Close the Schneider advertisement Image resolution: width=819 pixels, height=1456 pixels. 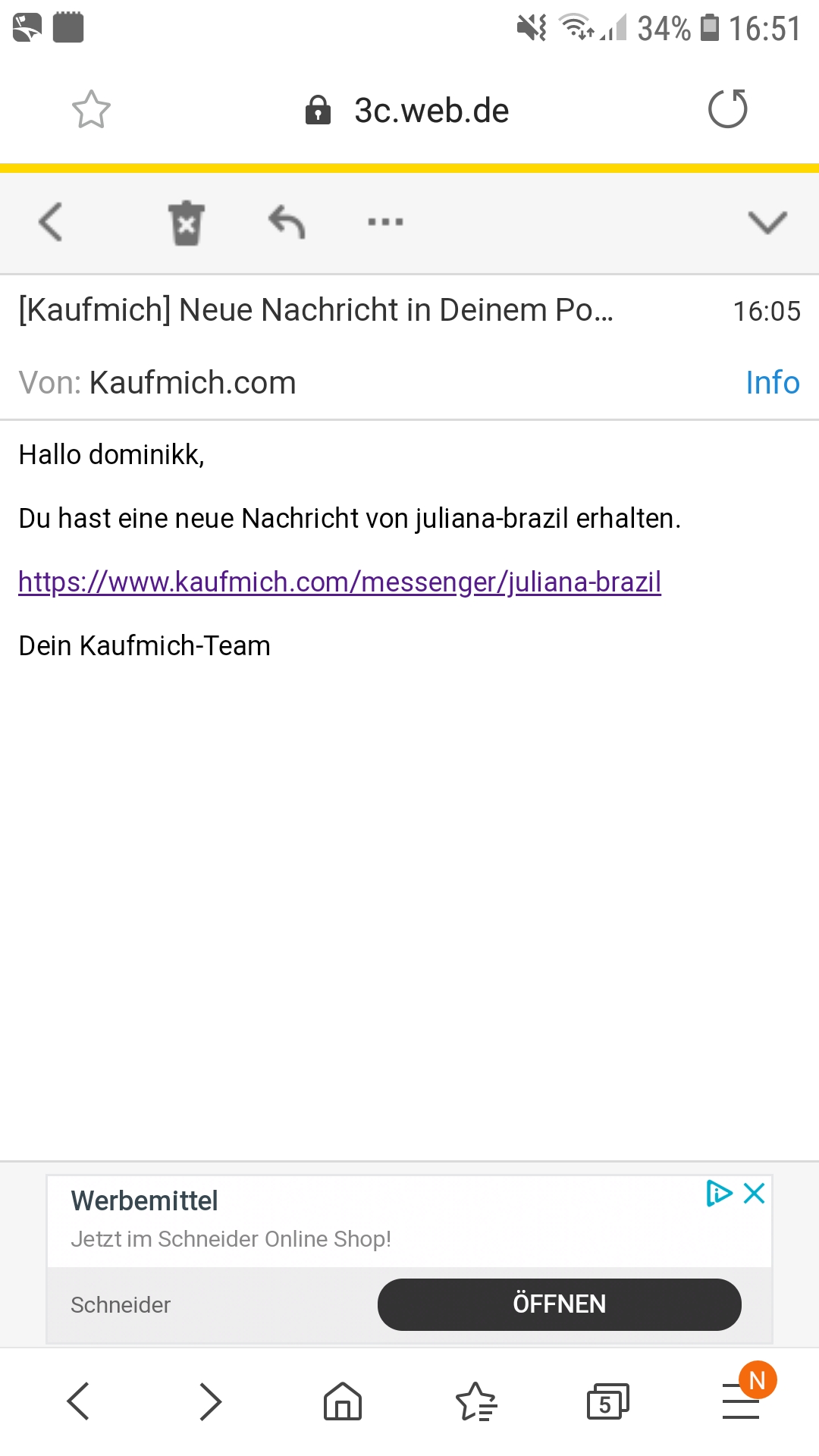pyautogui.click(x=755, y=1194)
